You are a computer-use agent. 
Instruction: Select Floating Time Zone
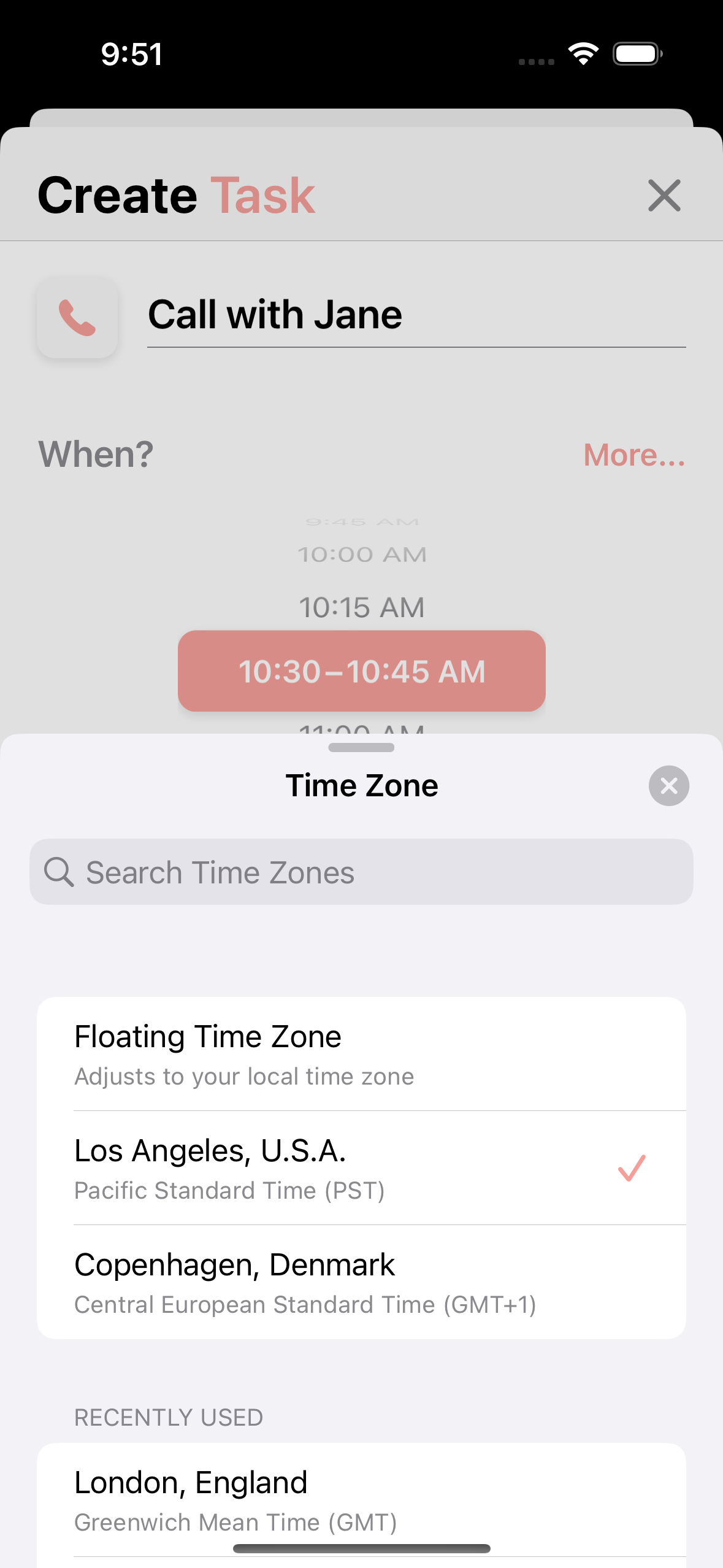[x=361, y=1054]
